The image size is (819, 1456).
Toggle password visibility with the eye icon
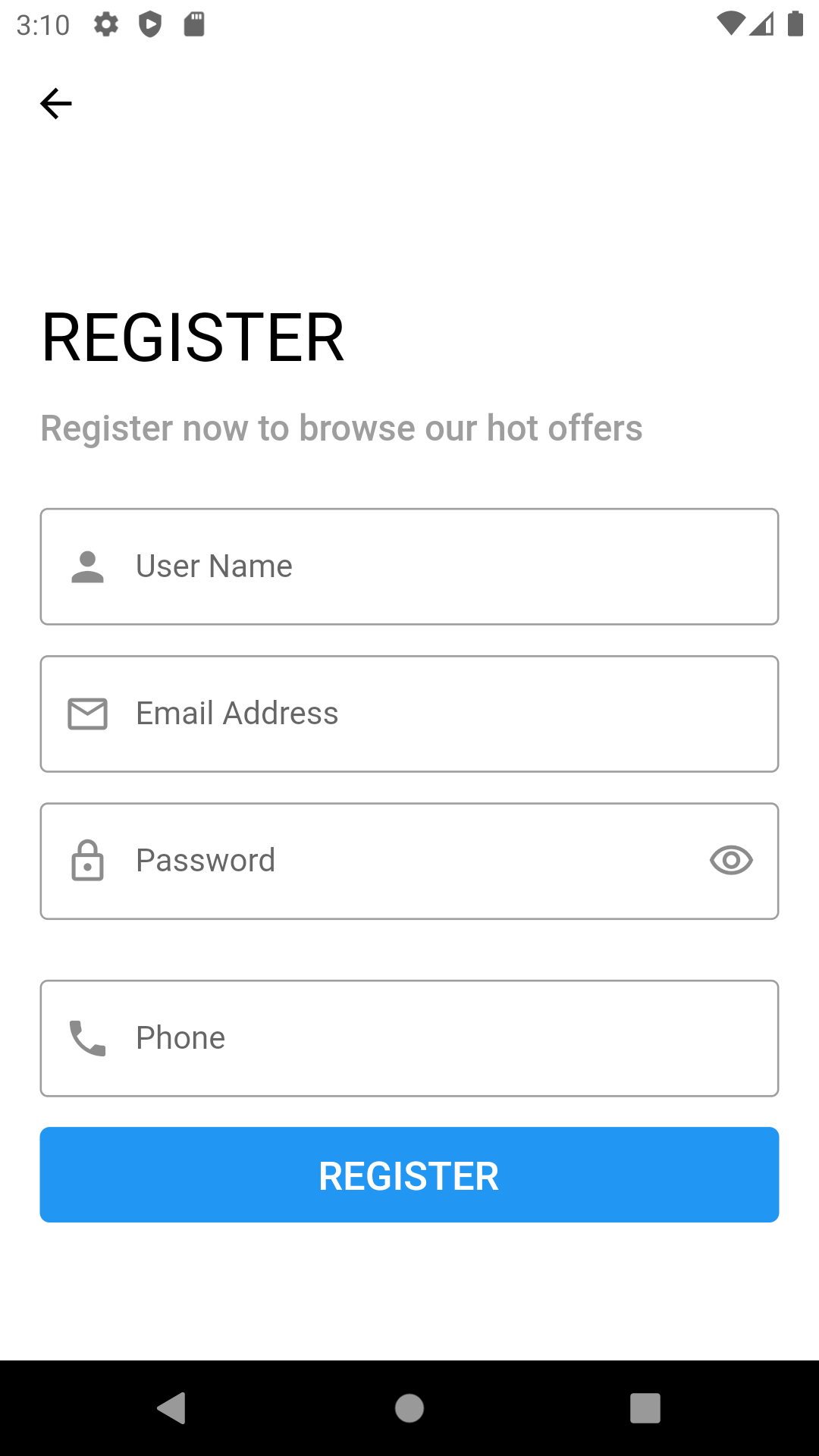(x=730, y=861)
